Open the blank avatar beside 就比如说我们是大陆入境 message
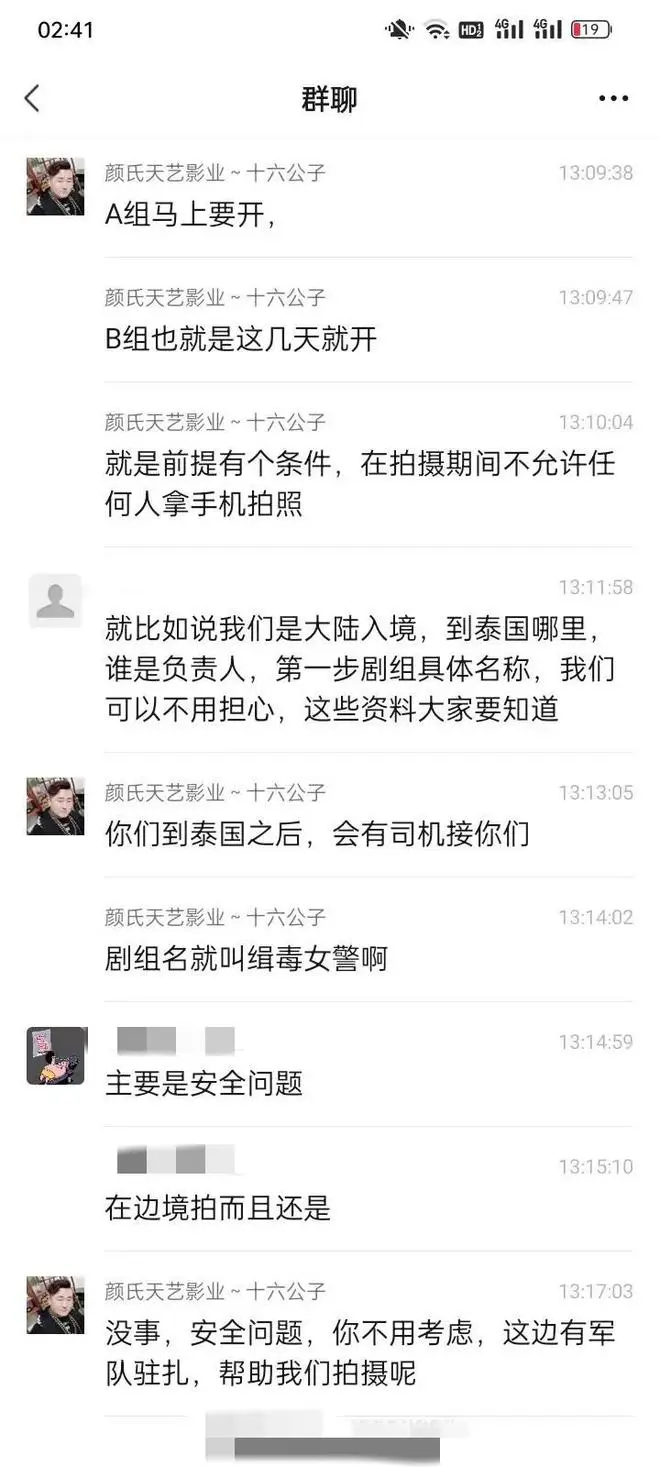The width and height of the screenshot is (660, 1467). [55, 601]
